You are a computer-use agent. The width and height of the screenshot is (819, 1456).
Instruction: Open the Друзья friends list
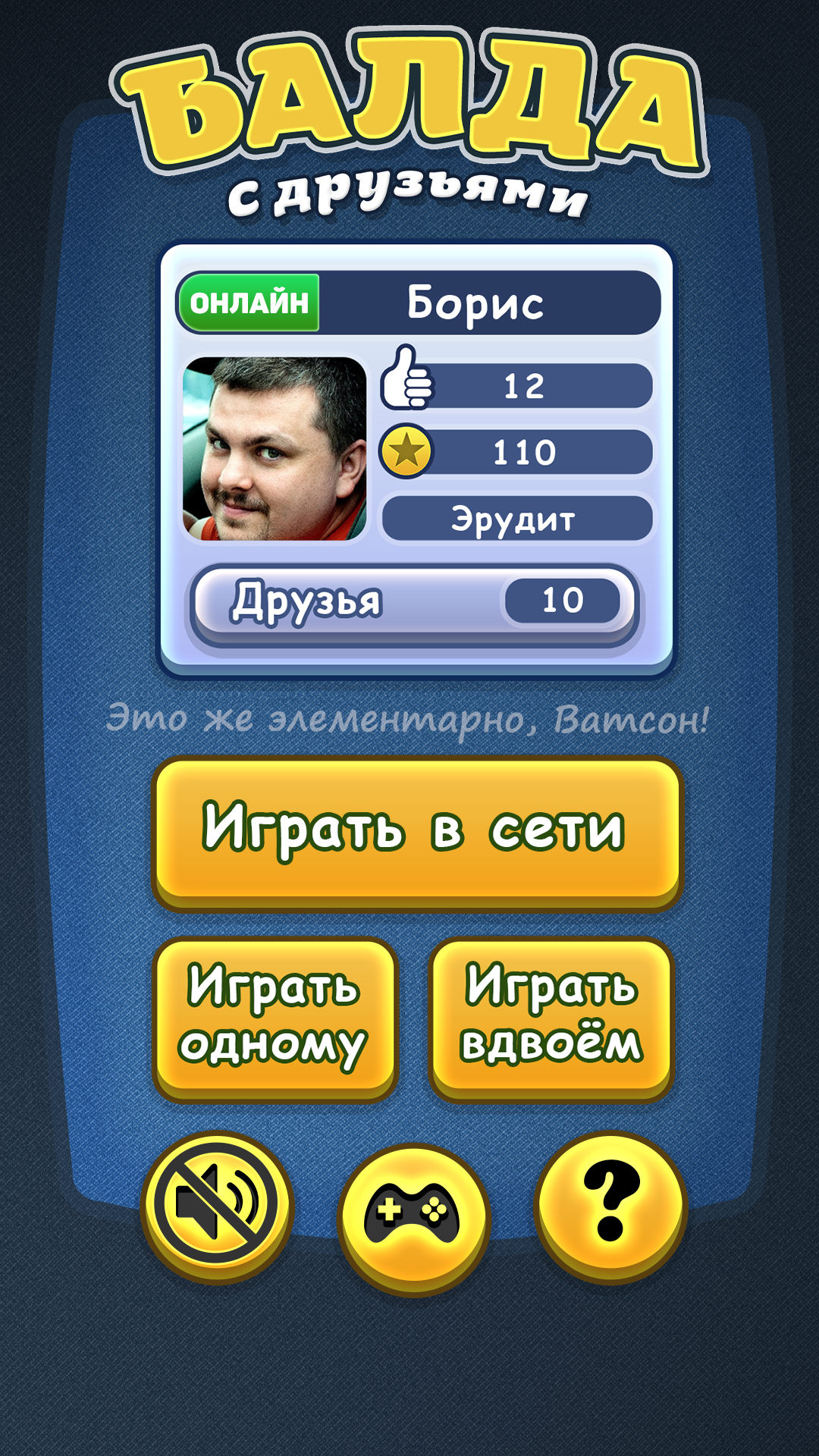(x=413, y=601)
